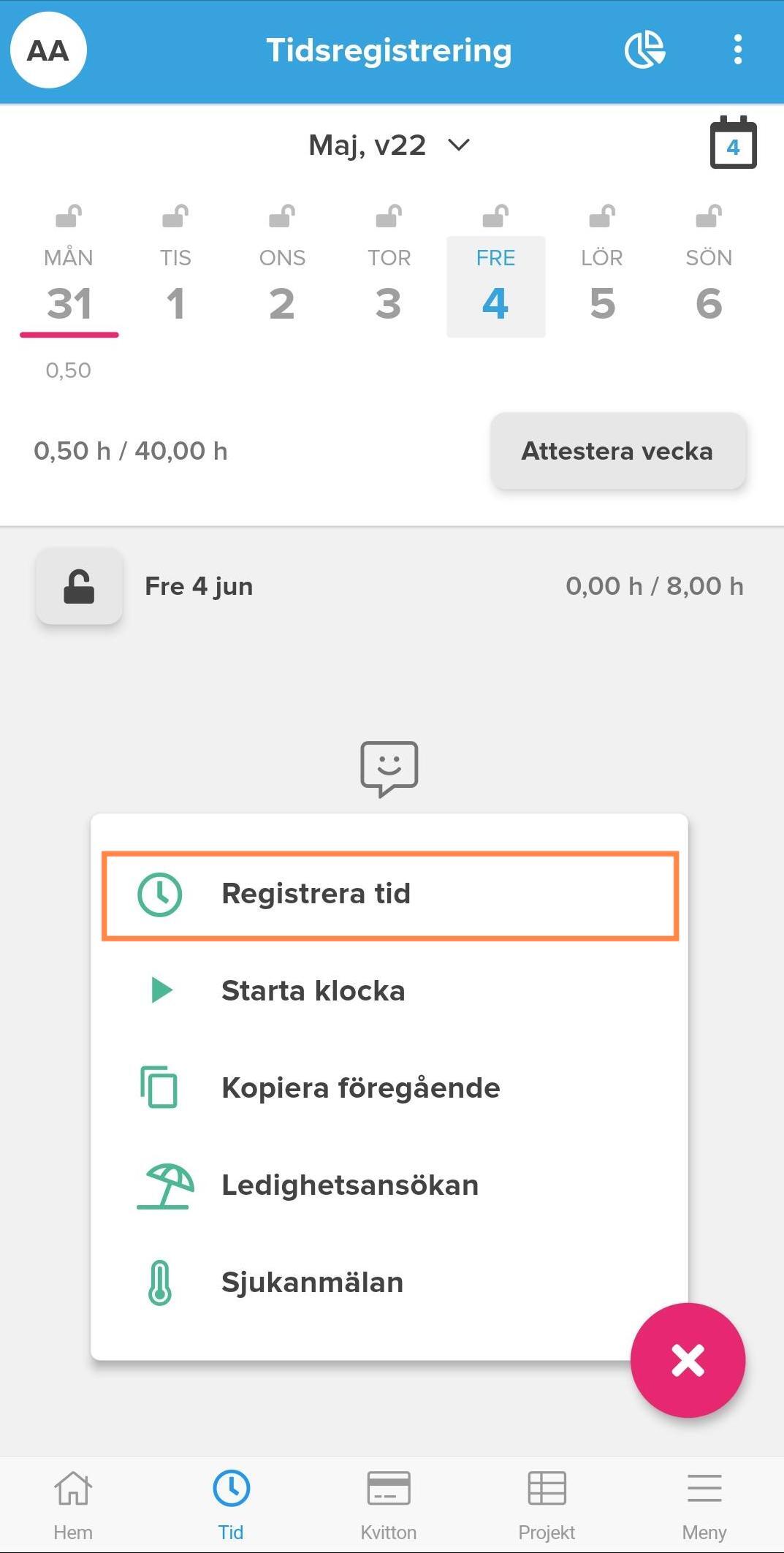Select Wednesday 2 in the week

[x=282, y=286]
